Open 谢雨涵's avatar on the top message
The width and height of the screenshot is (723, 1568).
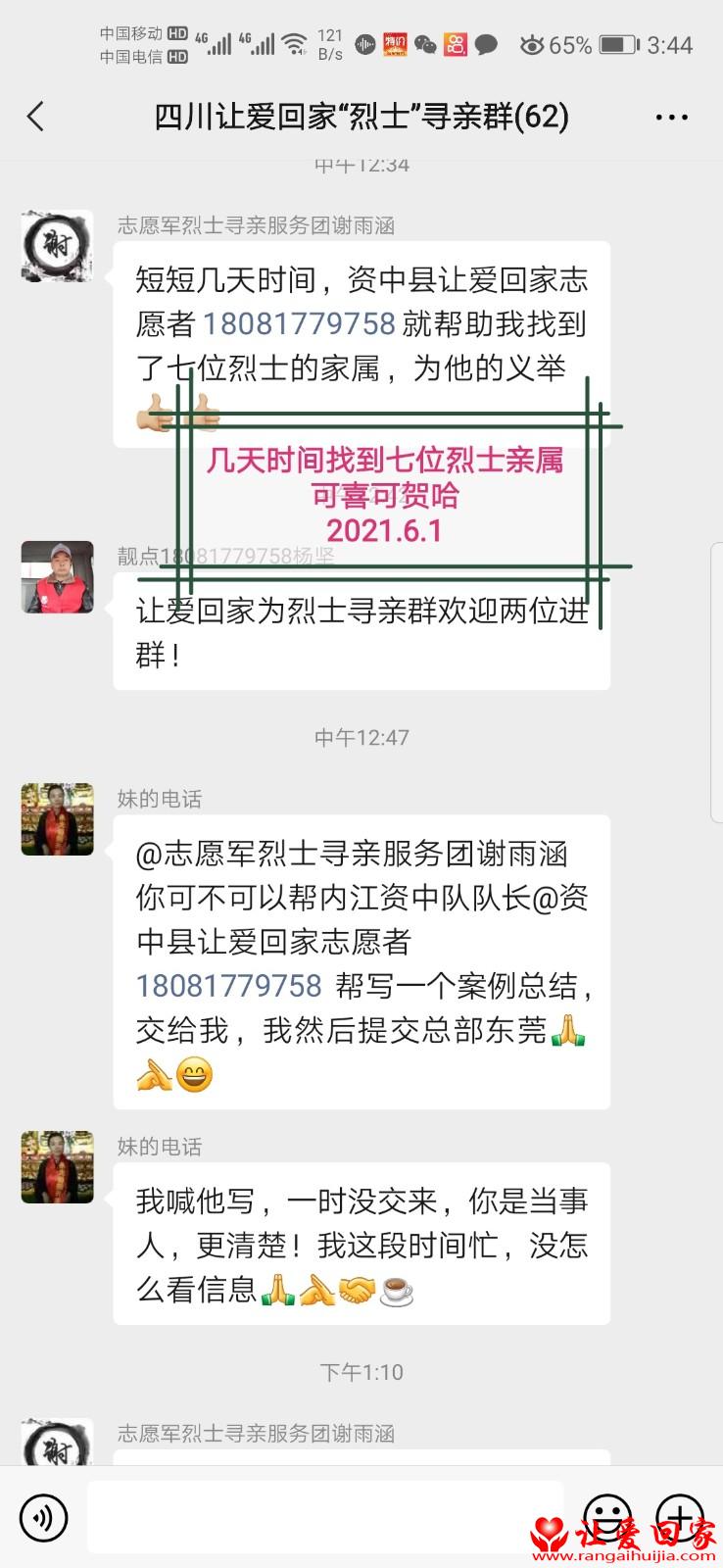(x=58, y=246)
